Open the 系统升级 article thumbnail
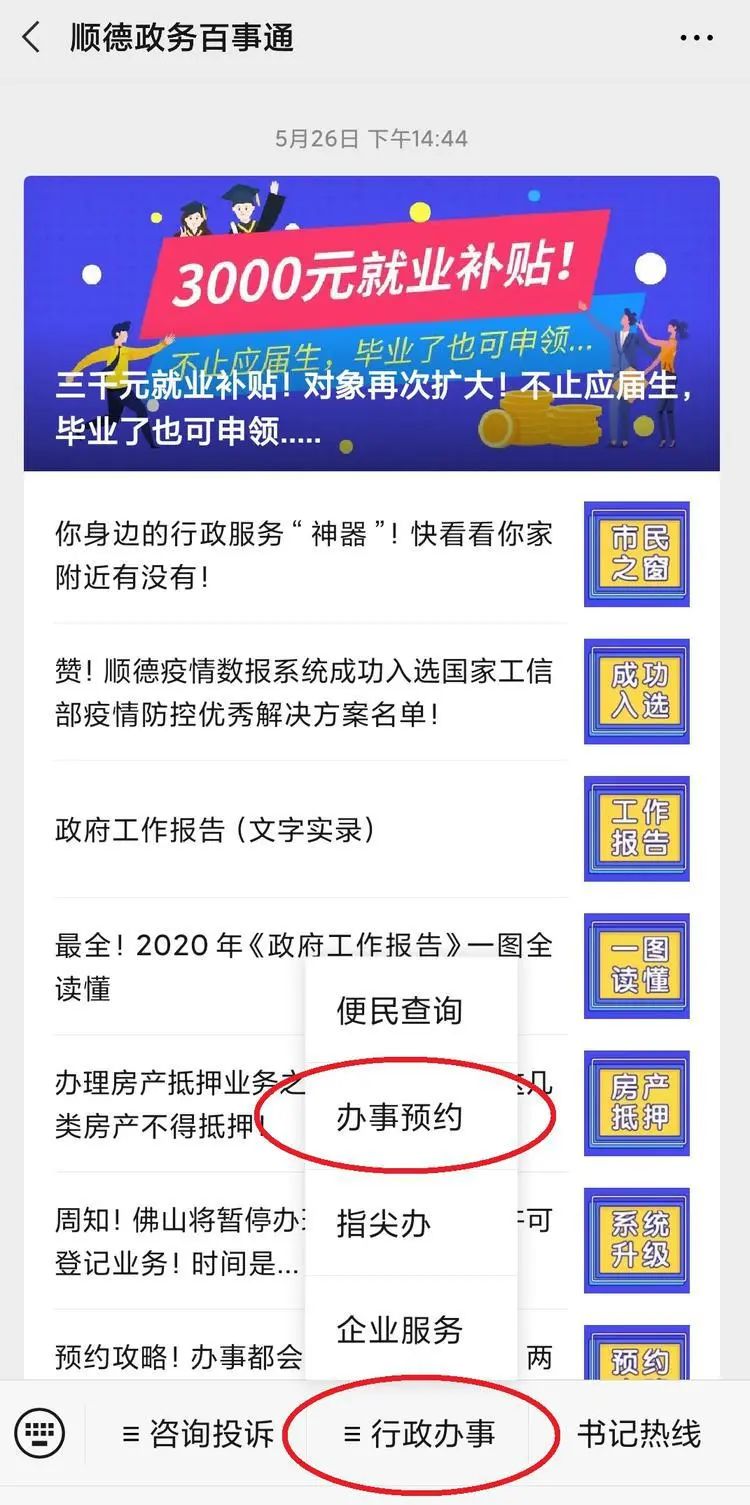 (637, 1239)
